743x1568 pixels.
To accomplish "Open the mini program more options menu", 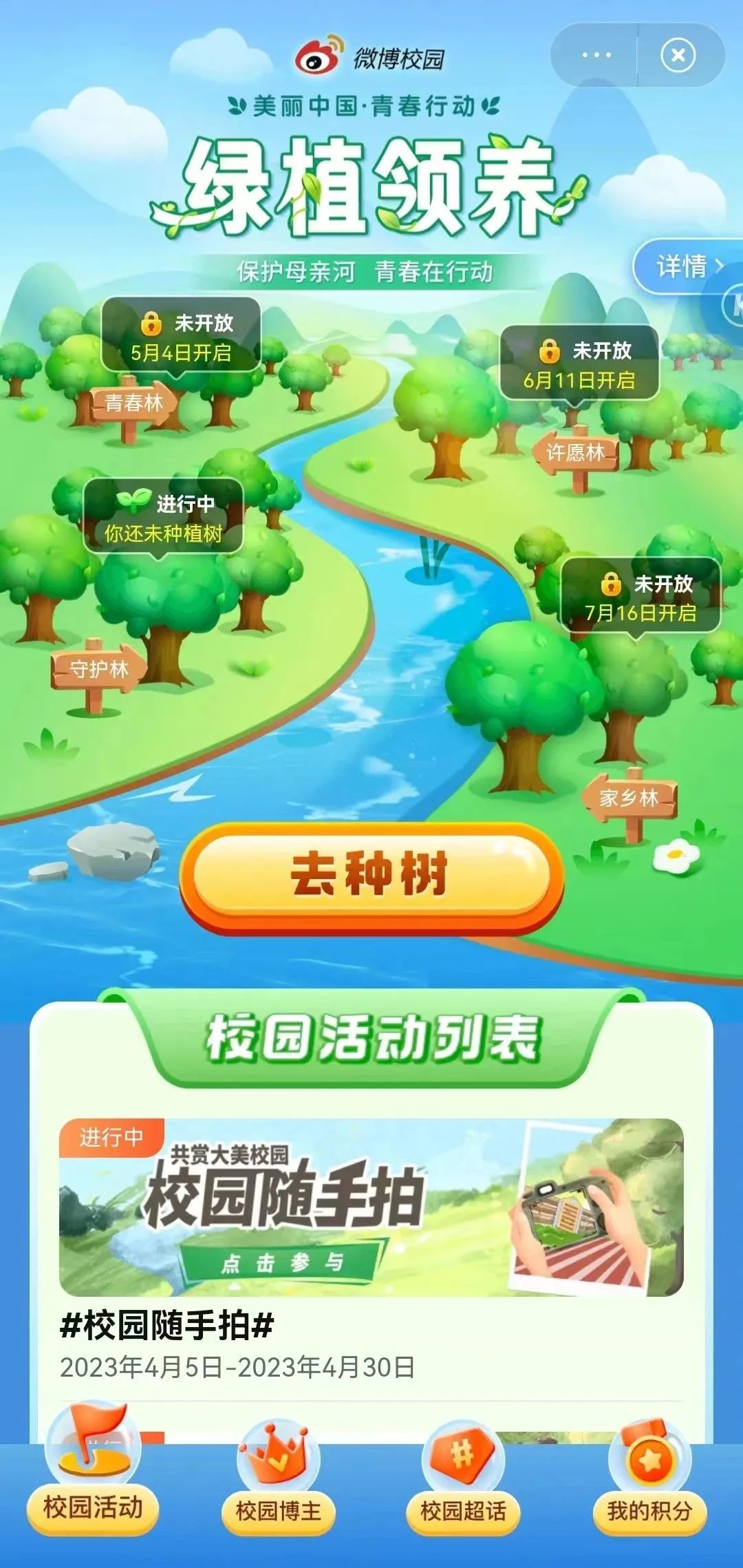I will pos(596,55).
